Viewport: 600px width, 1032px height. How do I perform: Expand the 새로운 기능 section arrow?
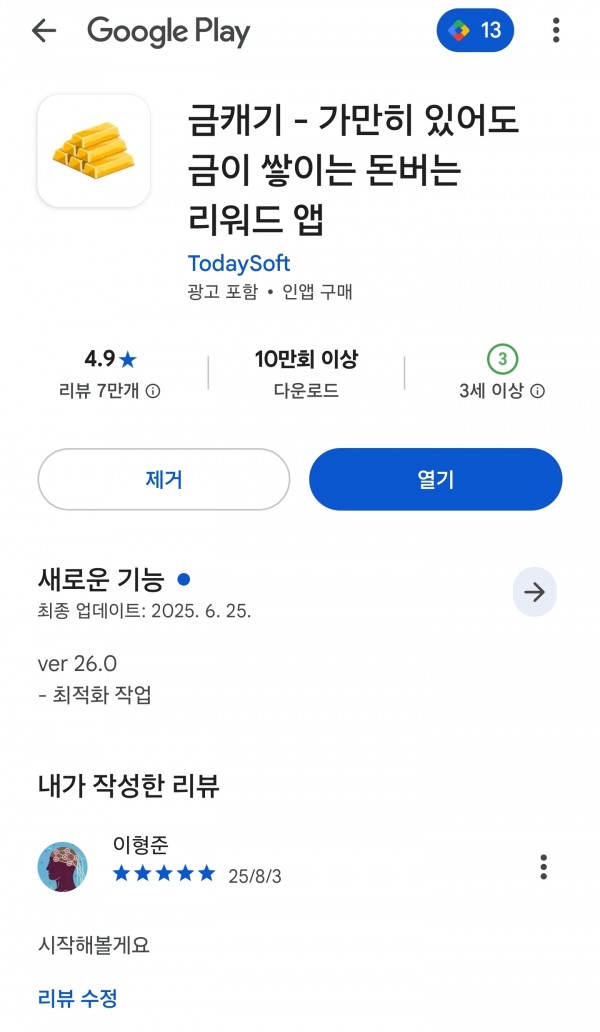point(534,592)
